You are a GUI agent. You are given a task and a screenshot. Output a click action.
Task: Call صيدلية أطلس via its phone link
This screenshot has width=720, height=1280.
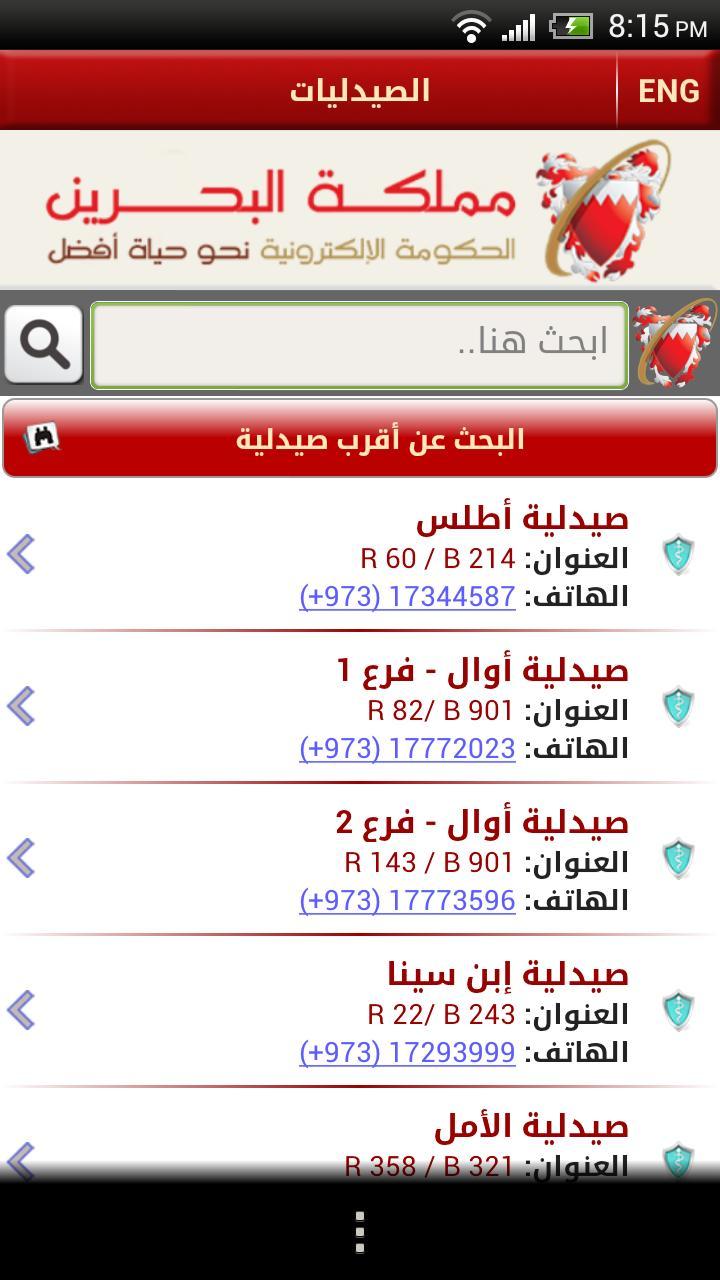[x=409, y=595]
